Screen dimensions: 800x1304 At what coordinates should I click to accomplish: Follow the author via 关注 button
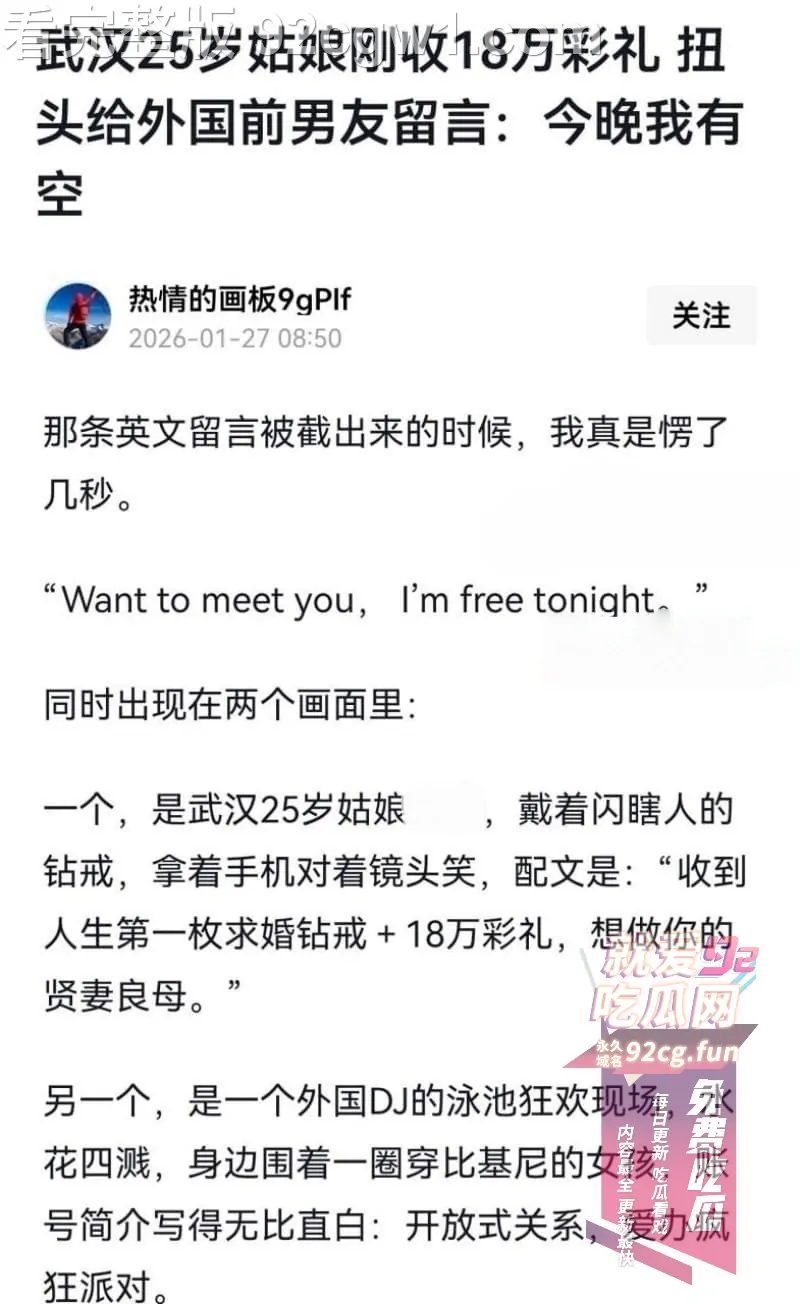[x=701, y=316]
